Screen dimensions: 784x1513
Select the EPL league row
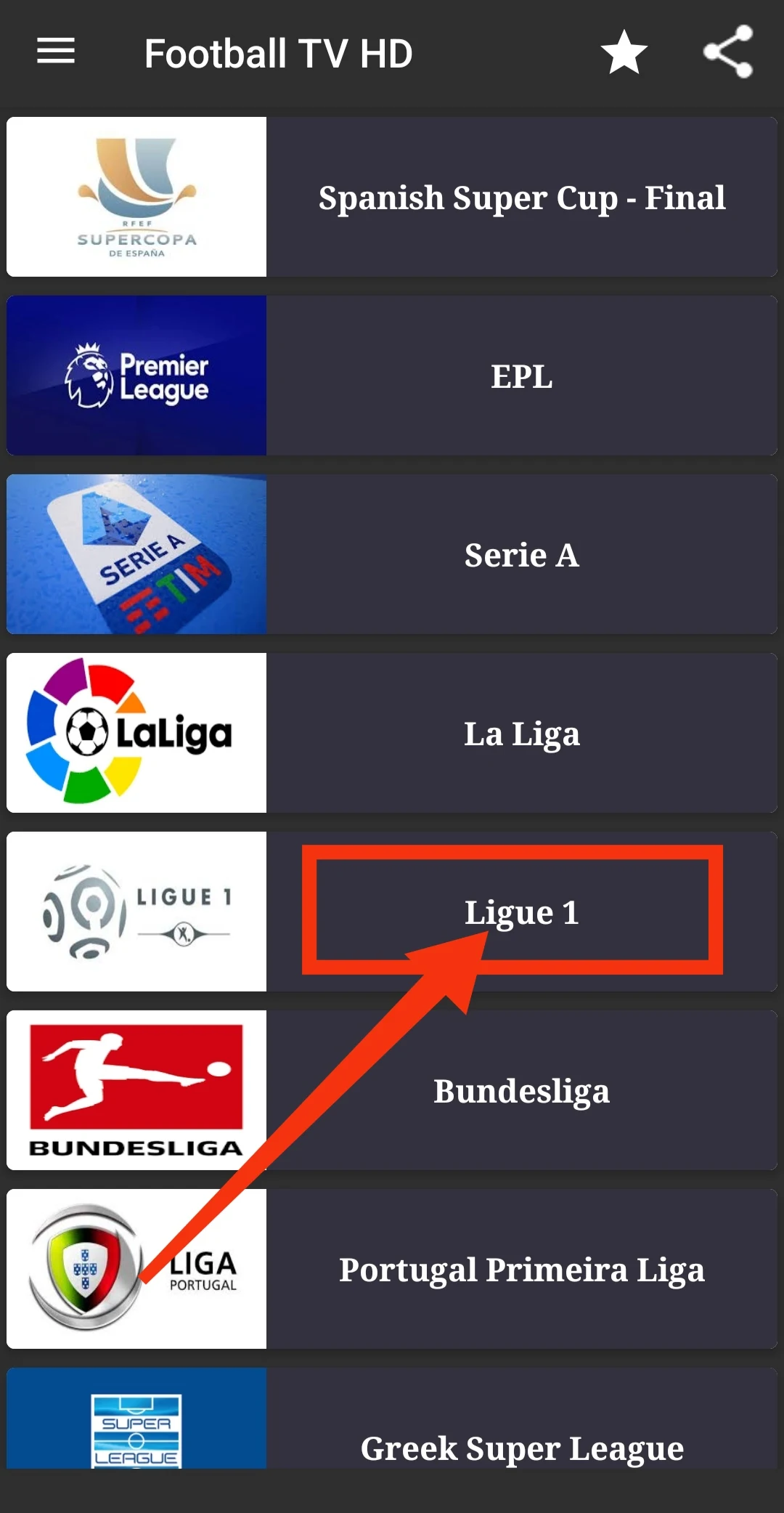(x=392, y=376)
